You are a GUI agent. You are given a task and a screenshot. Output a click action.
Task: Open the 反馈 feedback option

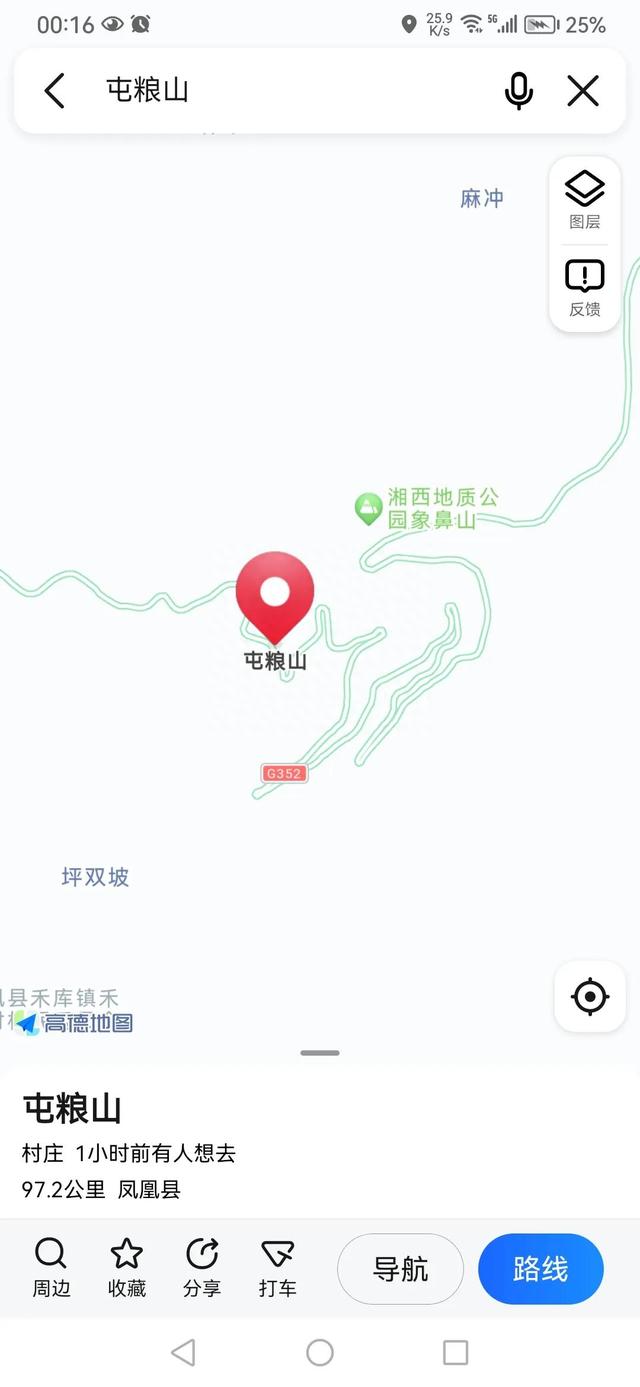click(x=585, y=288)
